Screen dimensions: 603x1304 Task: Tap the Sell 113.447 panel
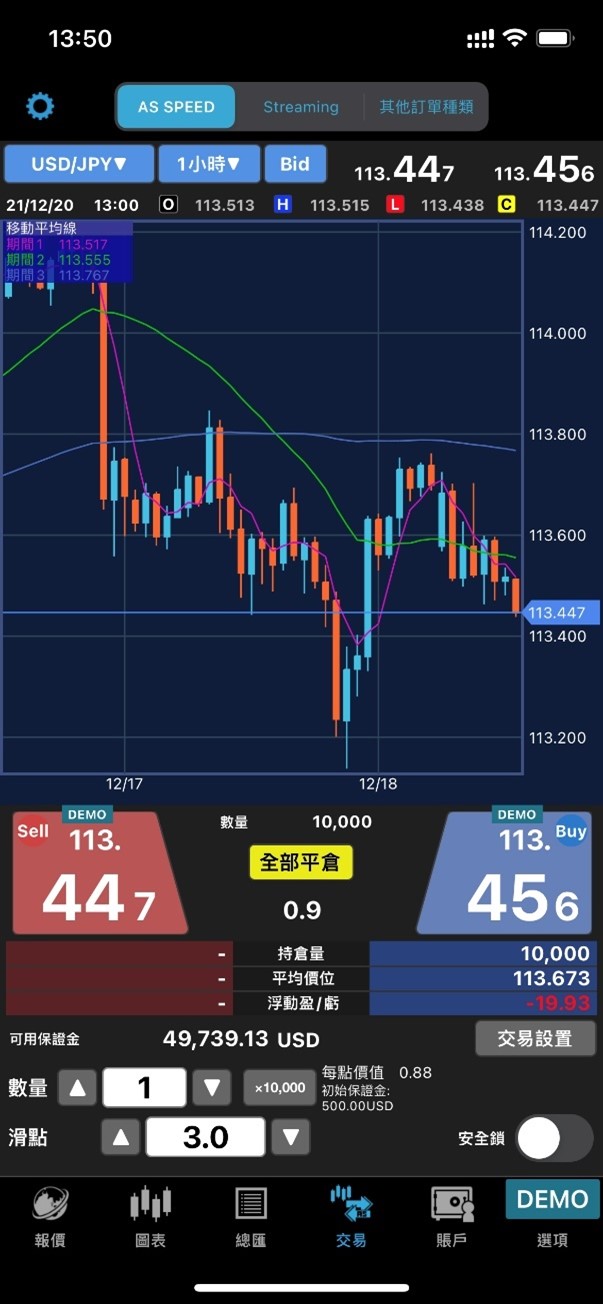[98, 874]
